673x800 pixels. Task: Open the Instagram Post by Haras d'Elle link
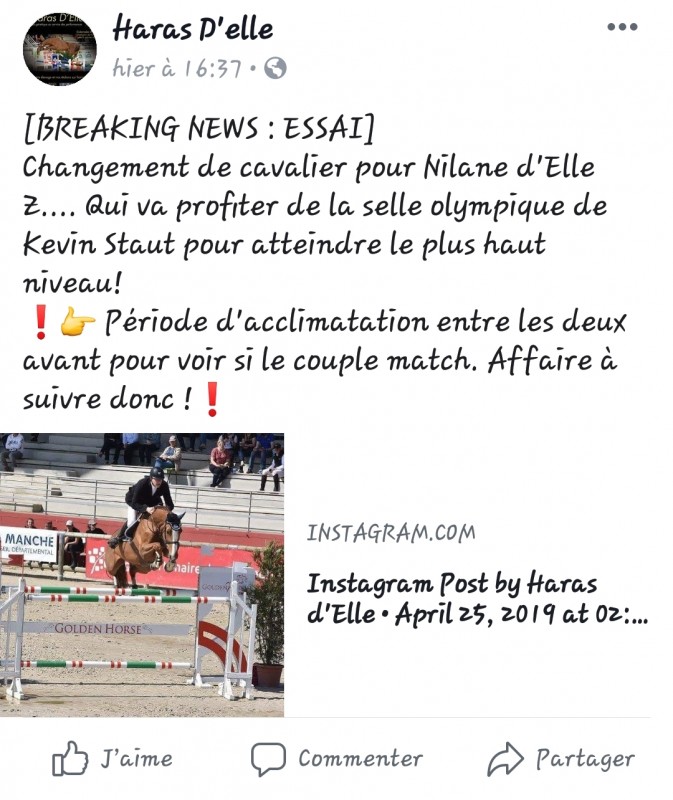pos(477,598)
